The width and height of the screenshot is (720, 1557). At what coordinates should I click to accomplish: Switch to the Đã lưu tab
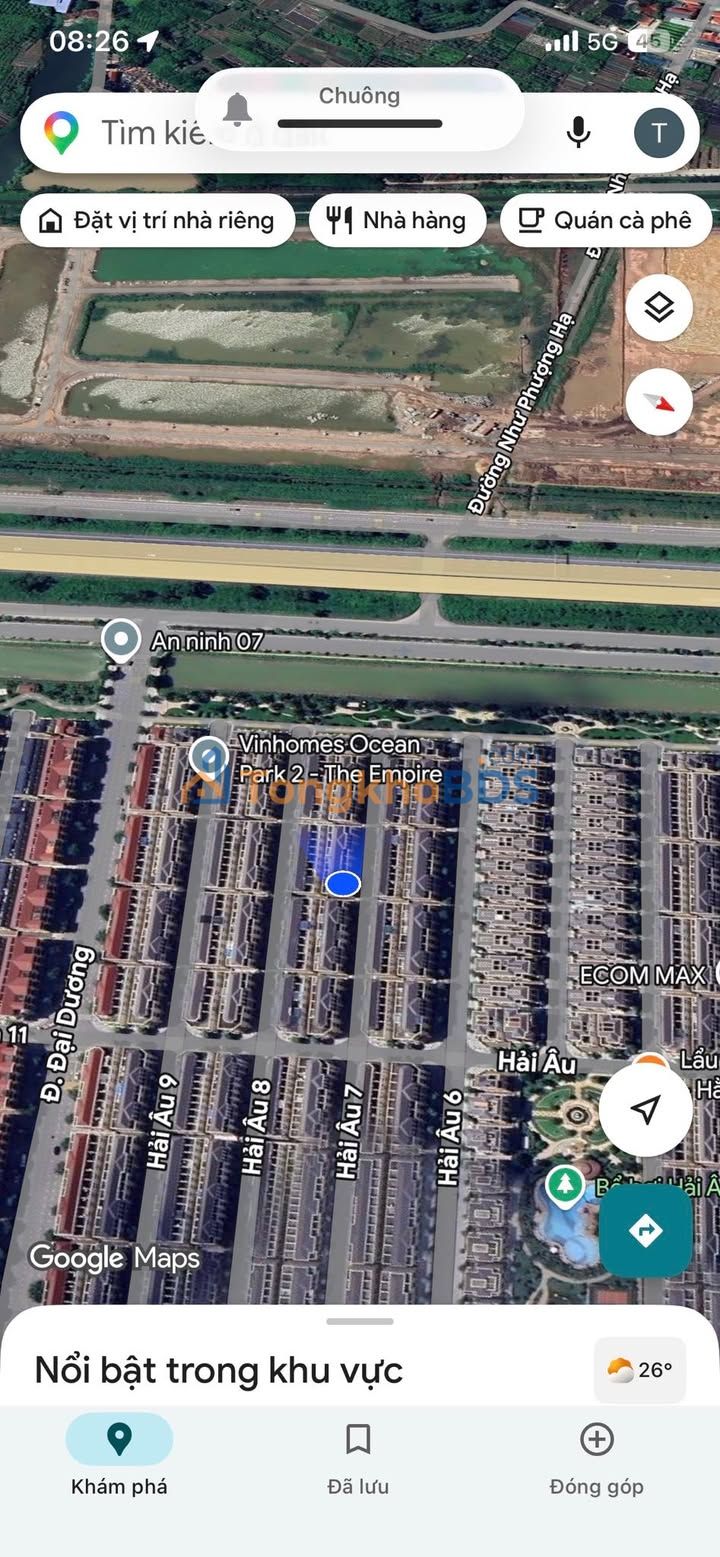[358, 1455]
